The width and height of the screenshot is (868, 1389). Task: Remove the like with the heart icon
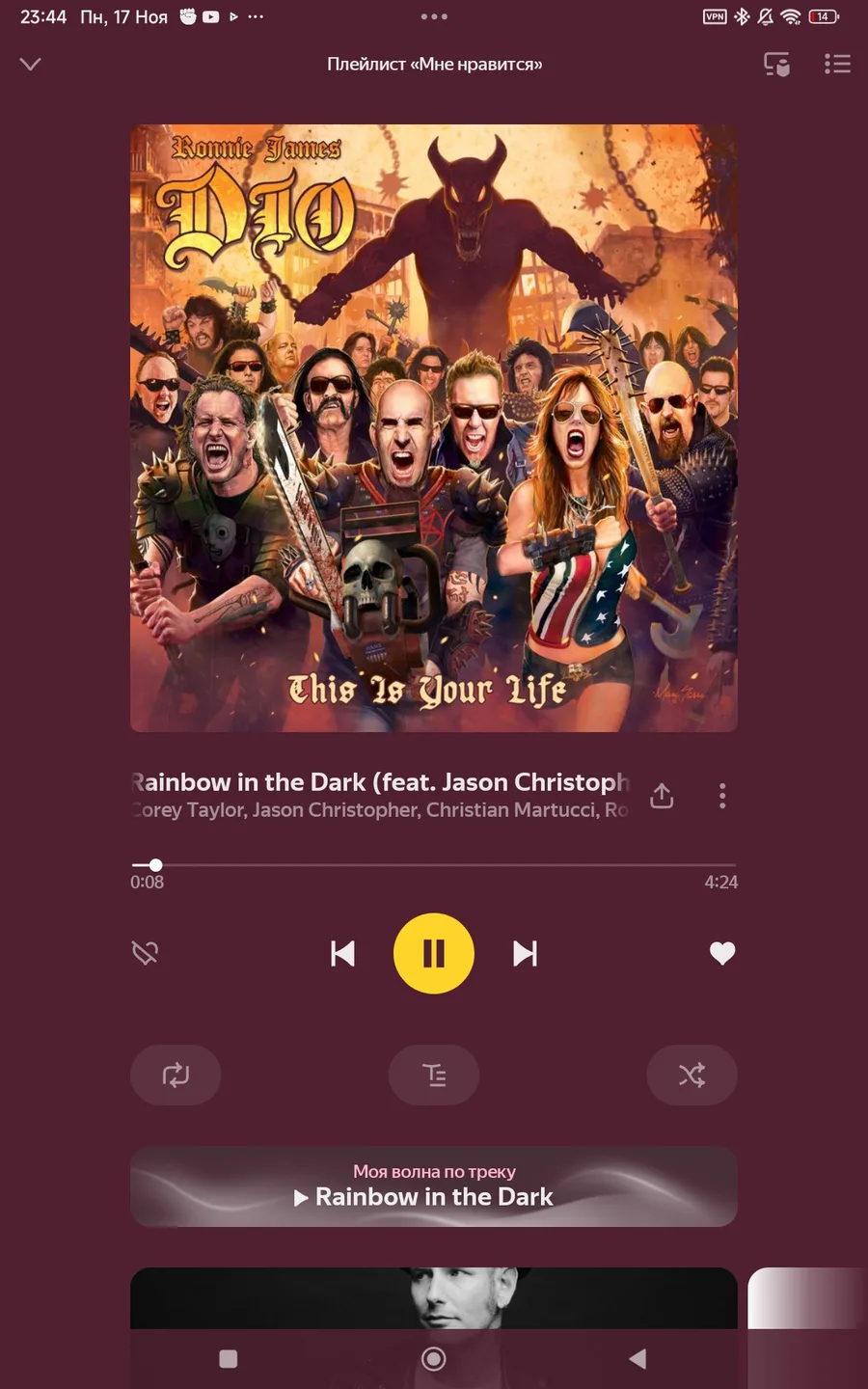pos(722,953)
